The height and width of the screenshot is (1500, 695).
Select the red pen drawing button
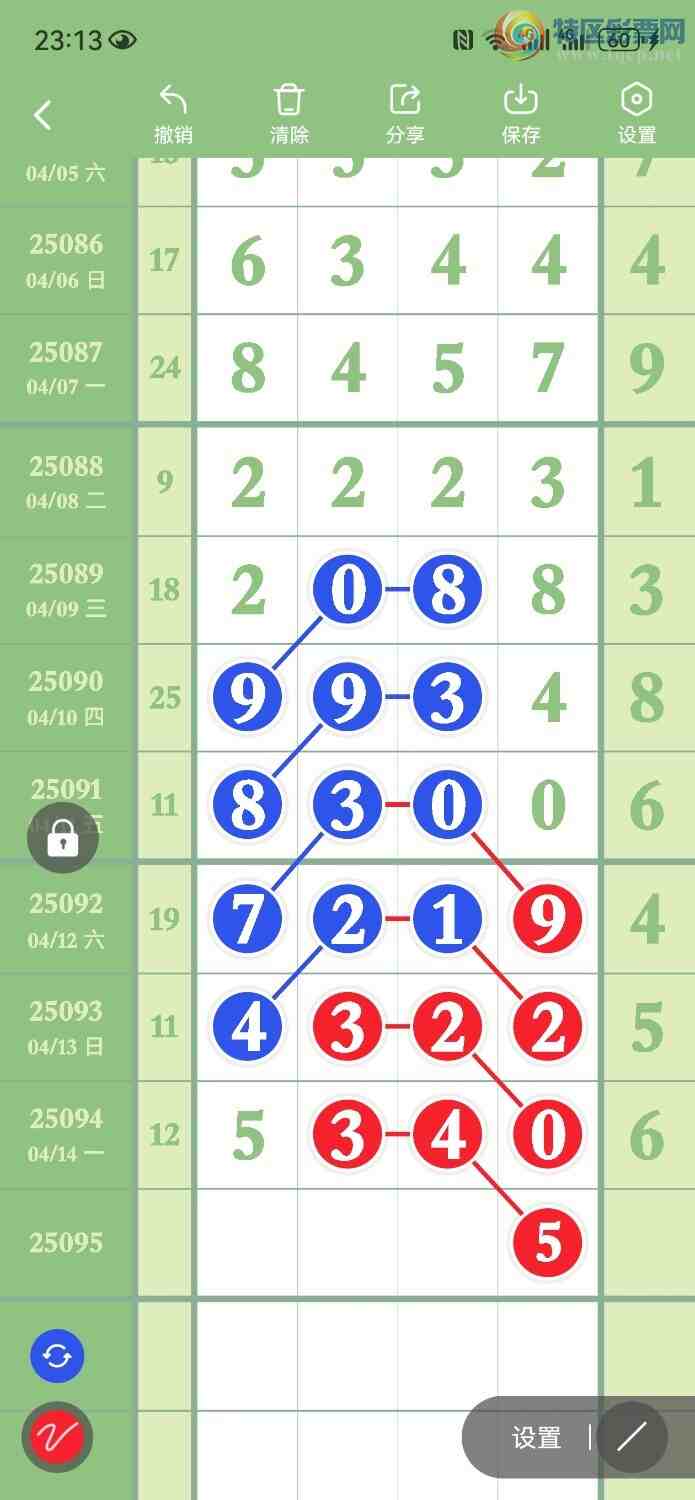click(57, 1437)
